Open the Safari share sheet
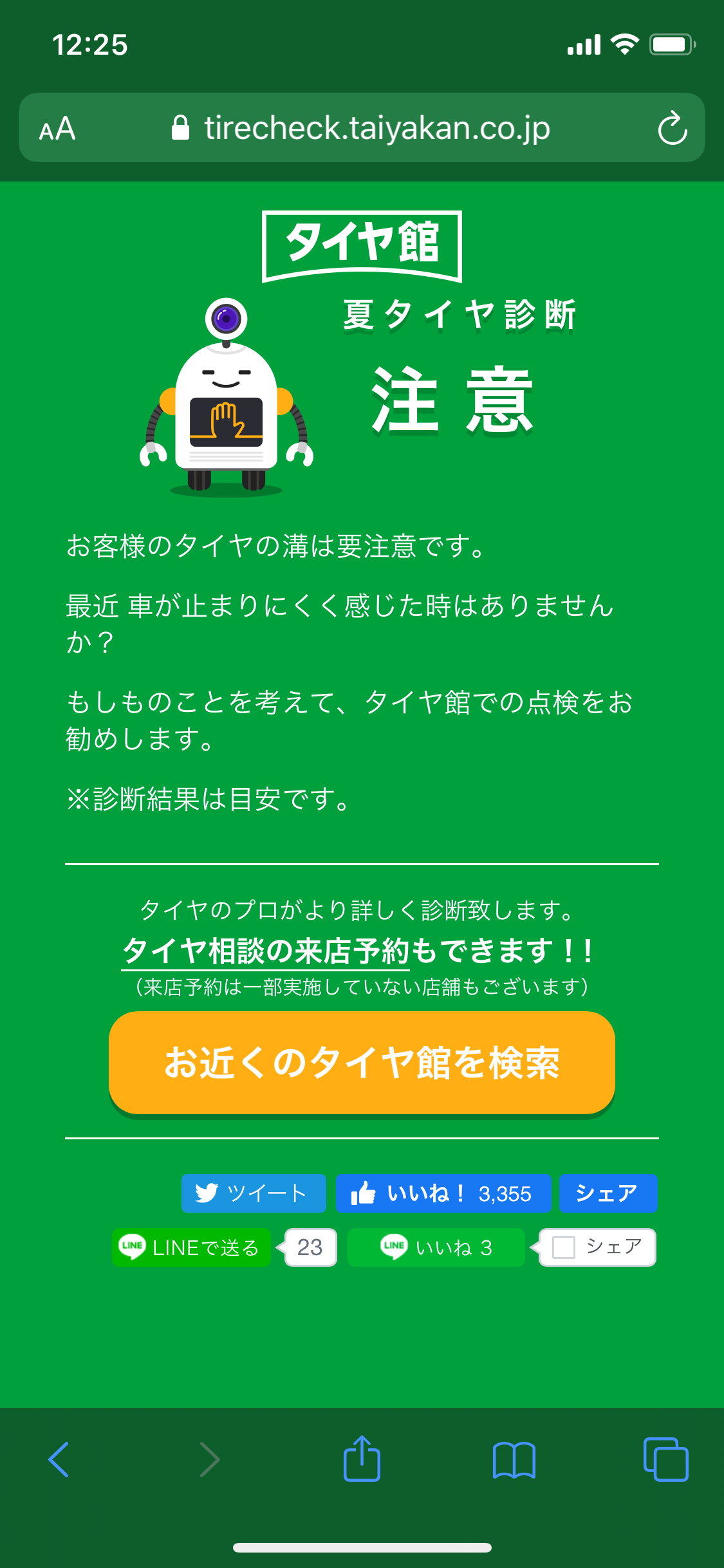The width and height of the screenshot is (724, 1568). point(362,1459)
